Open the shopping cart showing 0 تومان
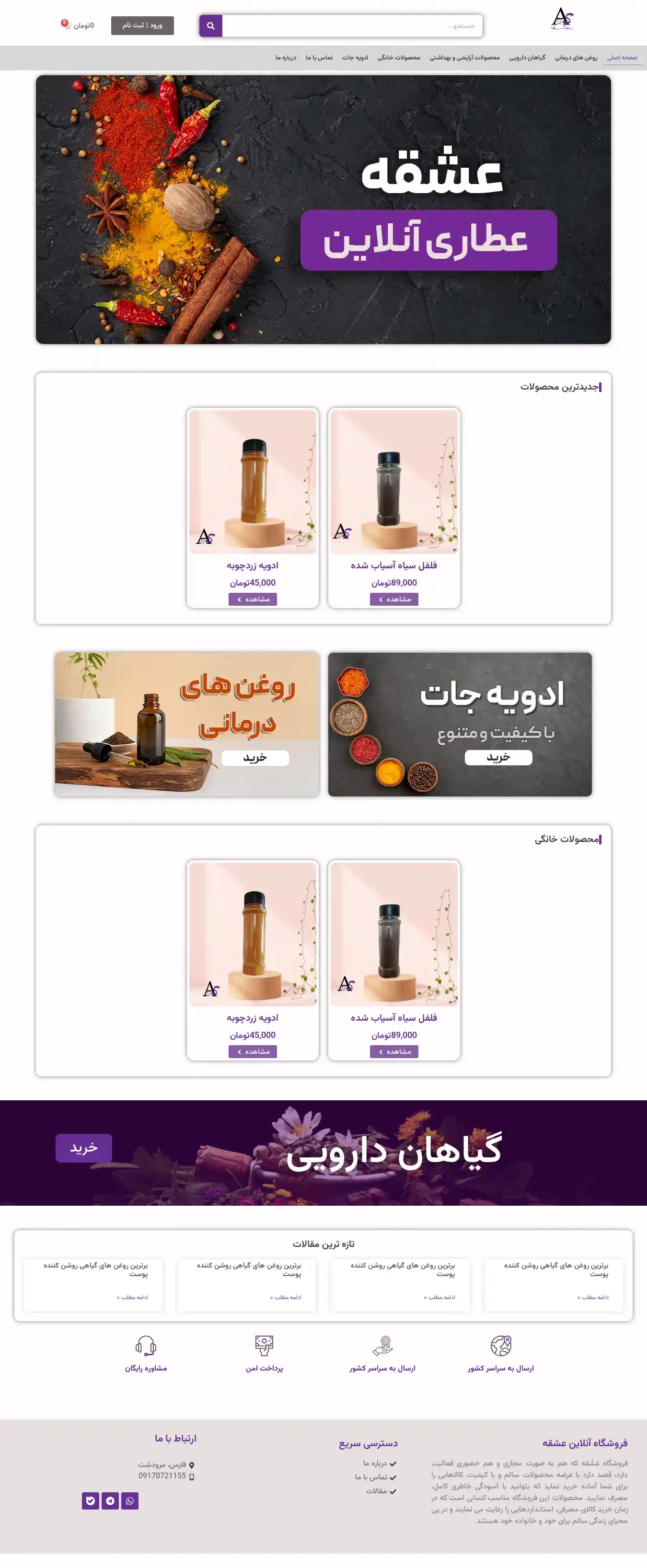 (78, 25)
